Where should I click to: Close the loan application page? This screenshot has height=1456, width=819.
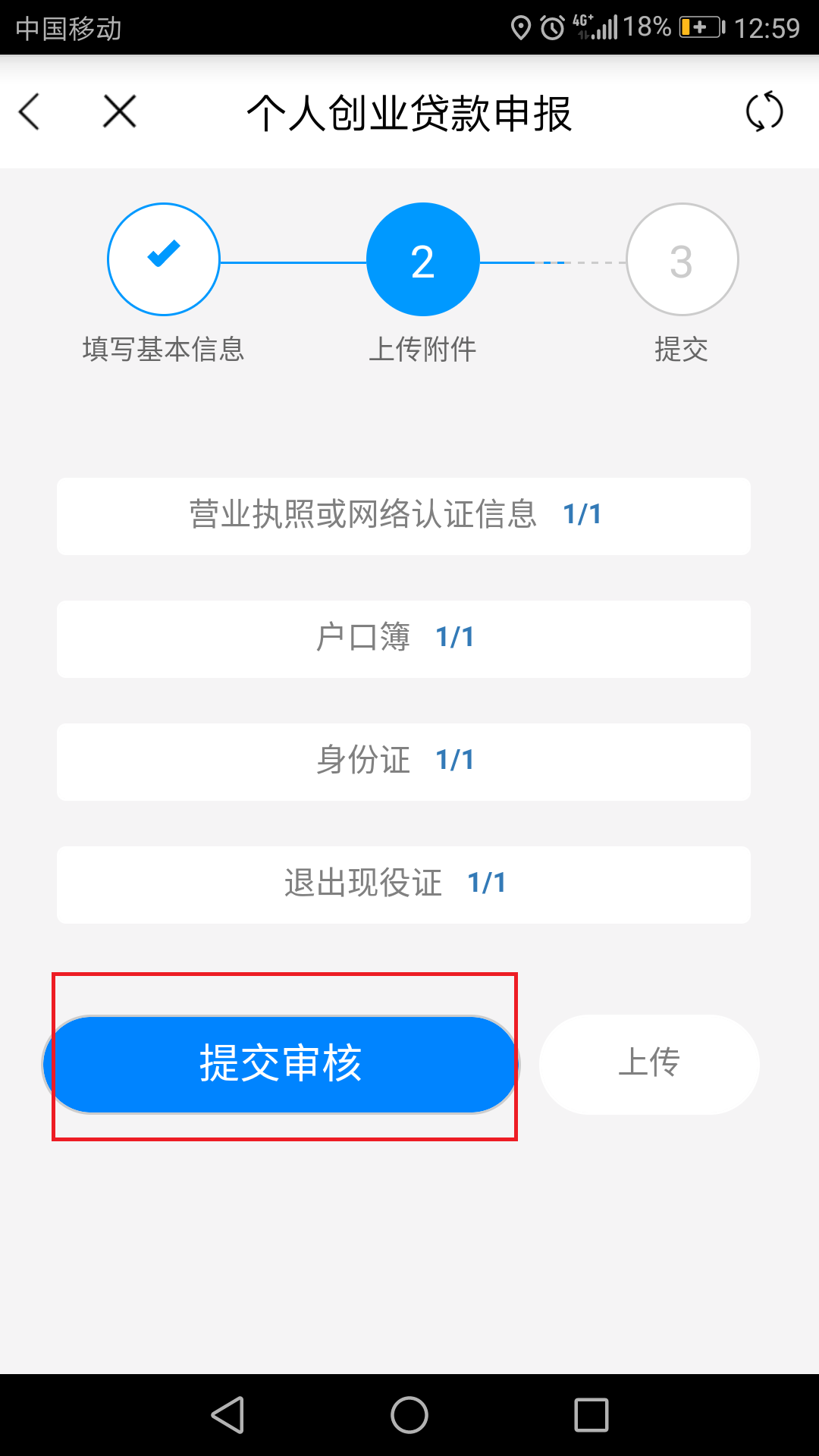tap(119, 112)
